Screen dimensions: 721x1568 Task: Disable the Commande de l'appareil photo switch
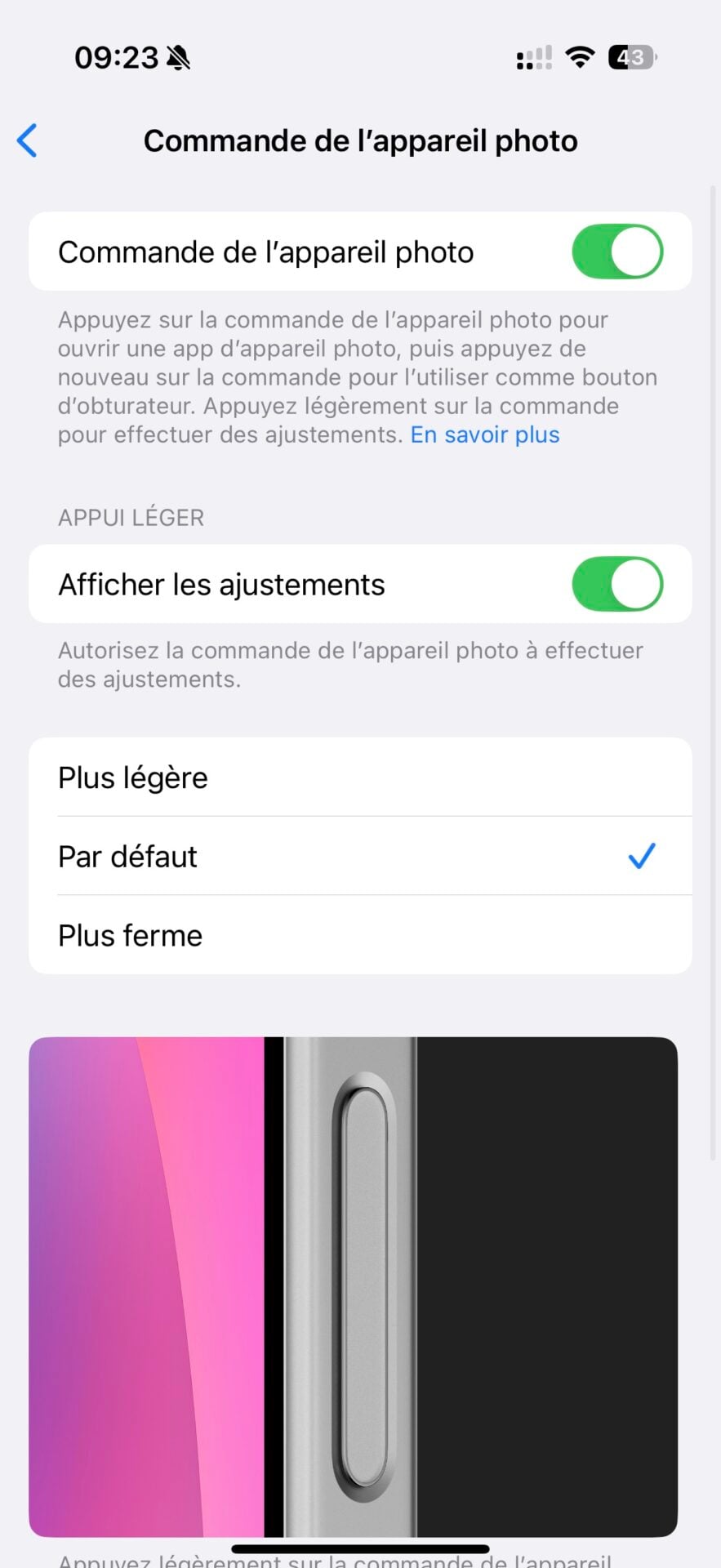click(x=616, y=252)
